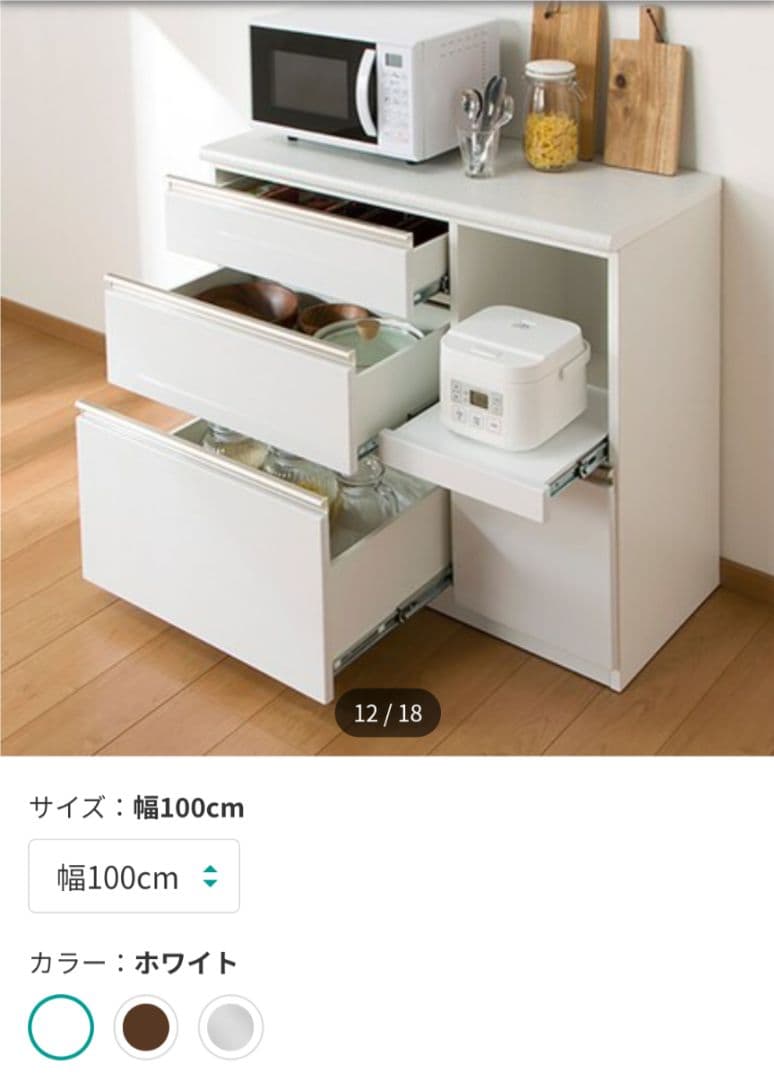Select the white color swatch
The width and height of the screenshot is (774, 1080).
click(61, 1027)
